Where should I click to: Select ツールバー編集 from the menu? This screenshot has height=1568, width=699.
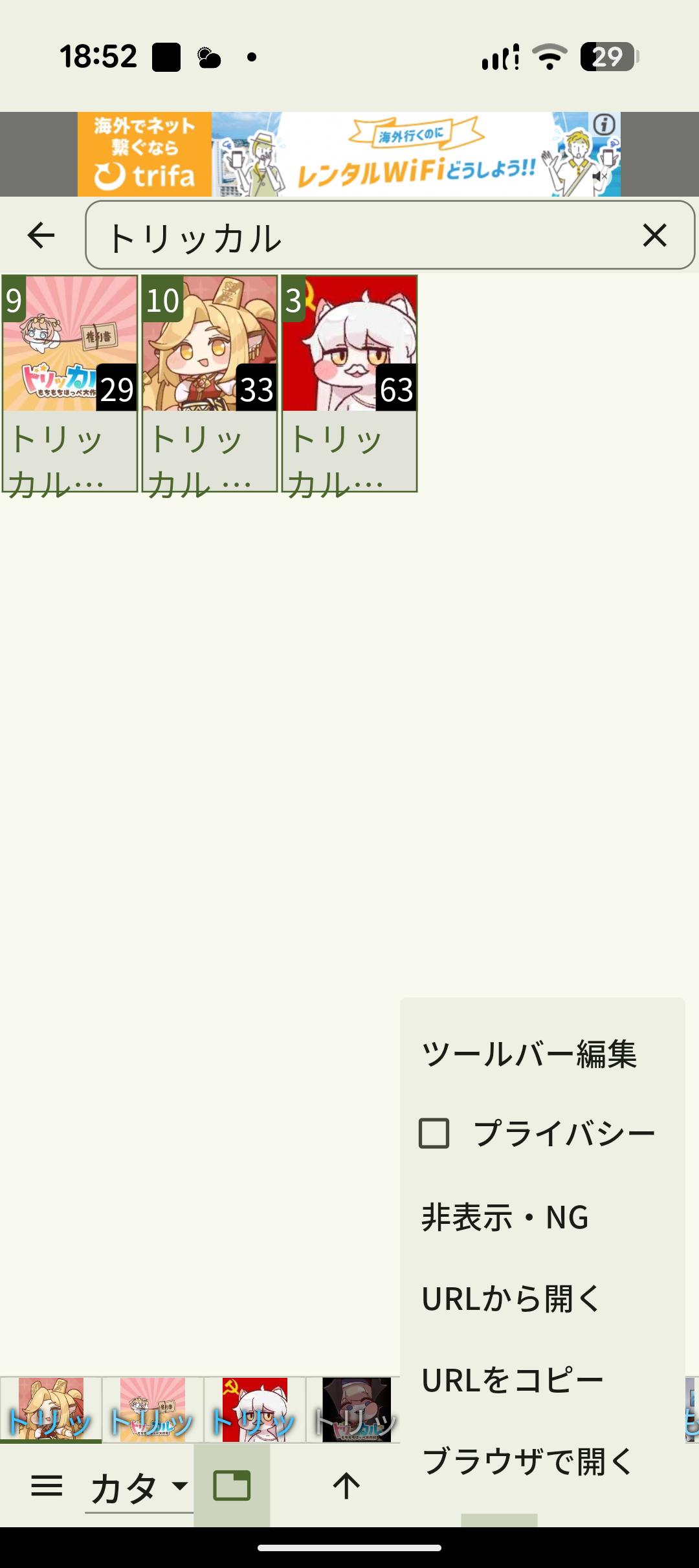pyautogui.click(x=529, y=1054)
